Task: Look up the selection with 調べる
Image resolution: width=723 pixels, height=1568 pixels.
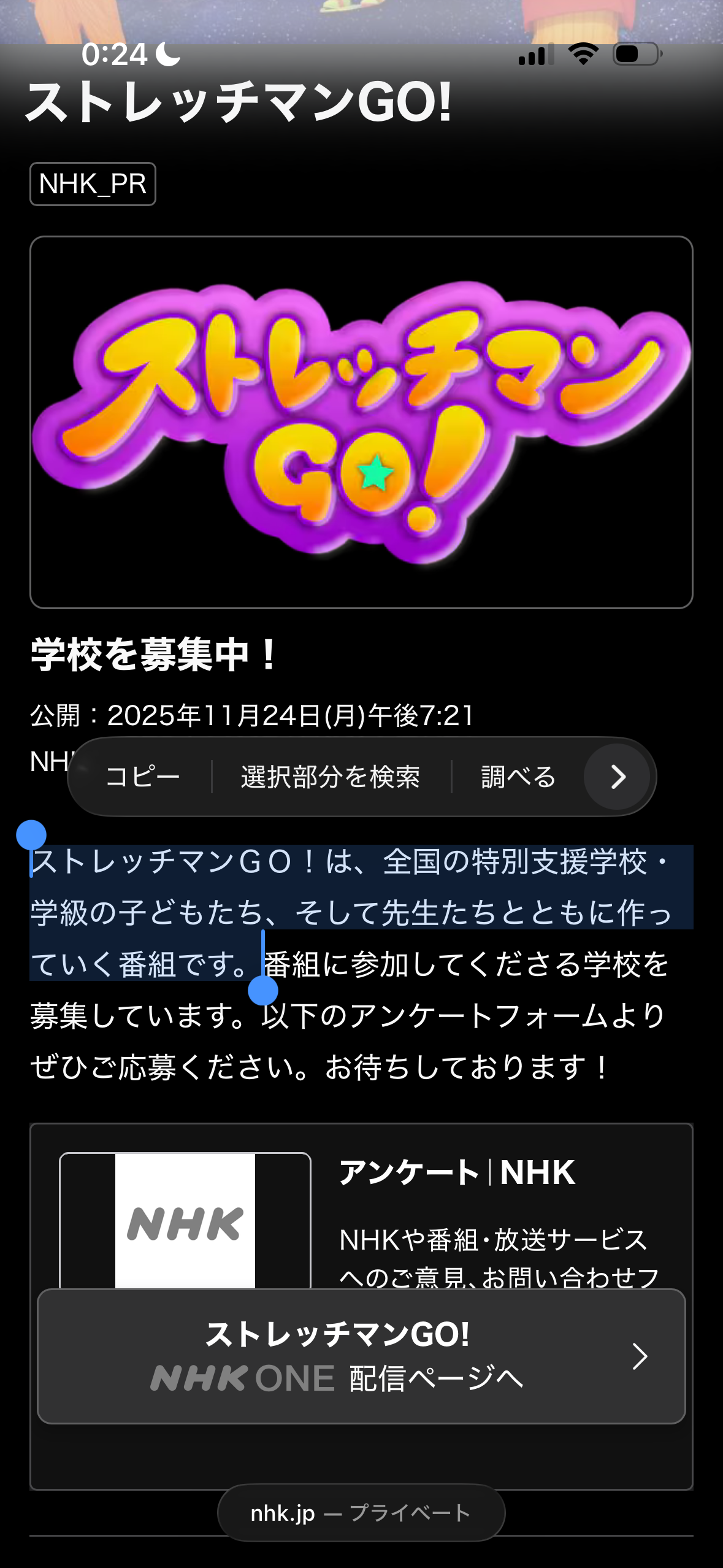Action: coord(518,777)
